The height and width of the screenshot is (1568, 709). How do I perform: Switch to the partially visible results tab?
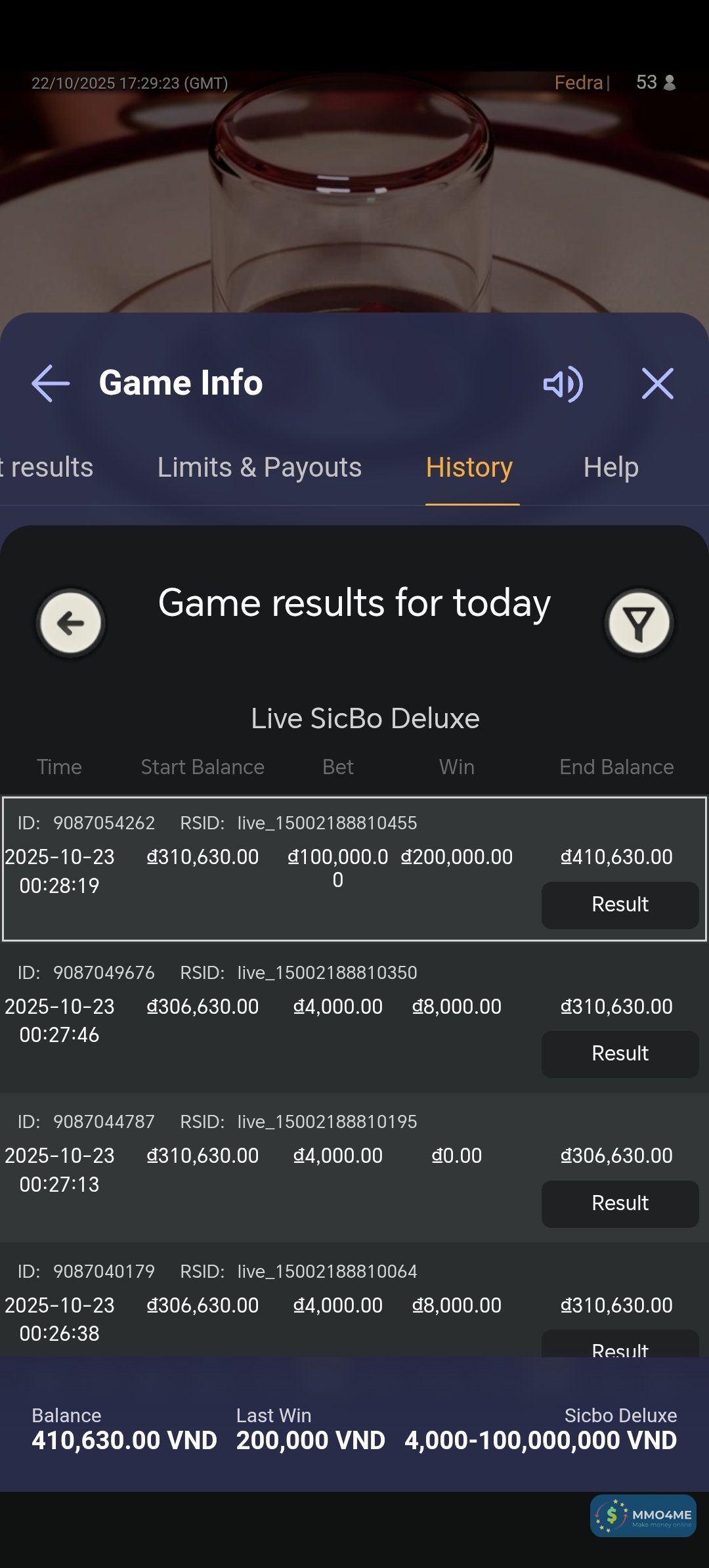47,468
